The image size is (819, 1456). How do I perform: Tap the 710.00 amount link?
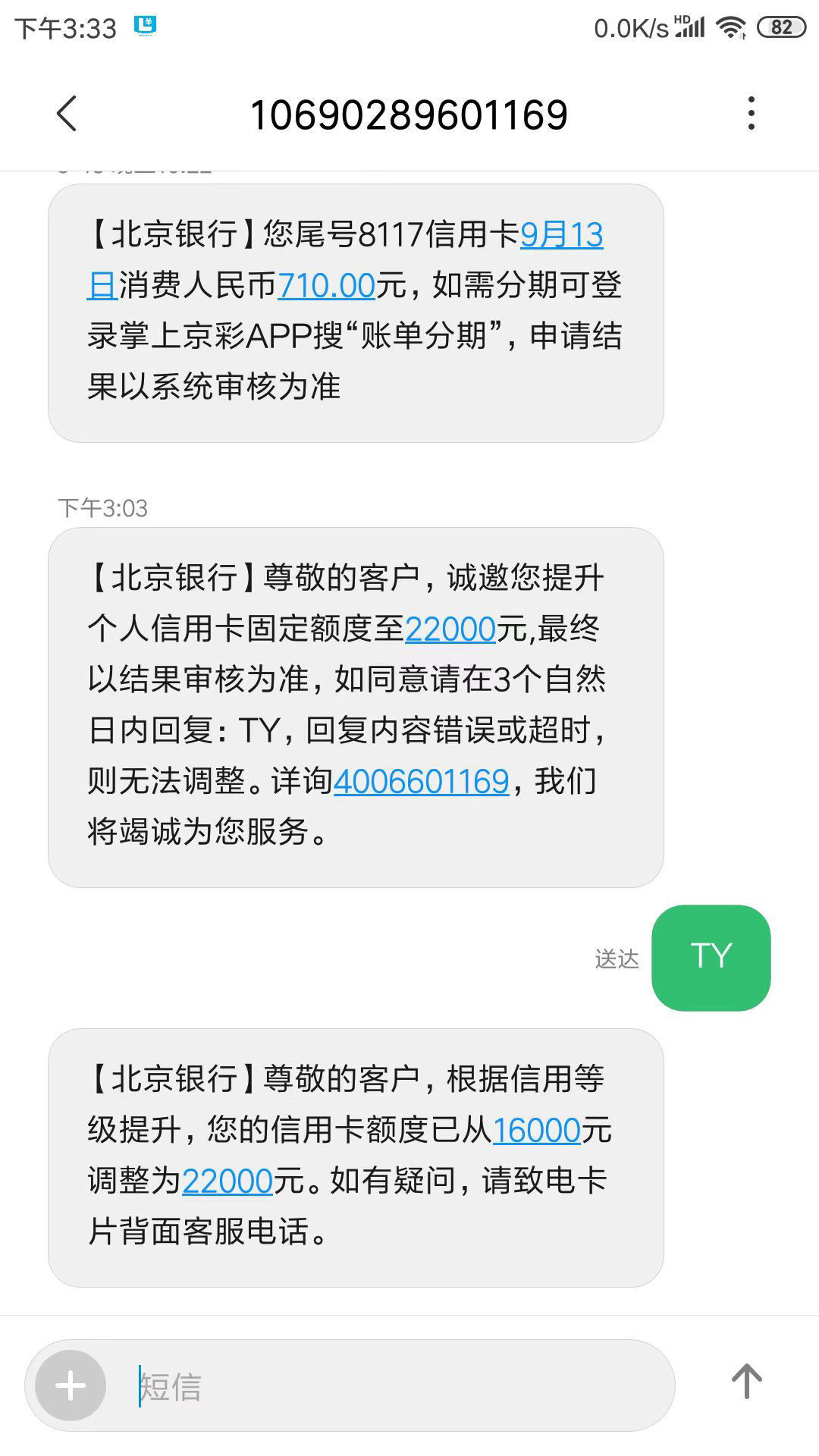pyautogui.click(x=327, y=286)
